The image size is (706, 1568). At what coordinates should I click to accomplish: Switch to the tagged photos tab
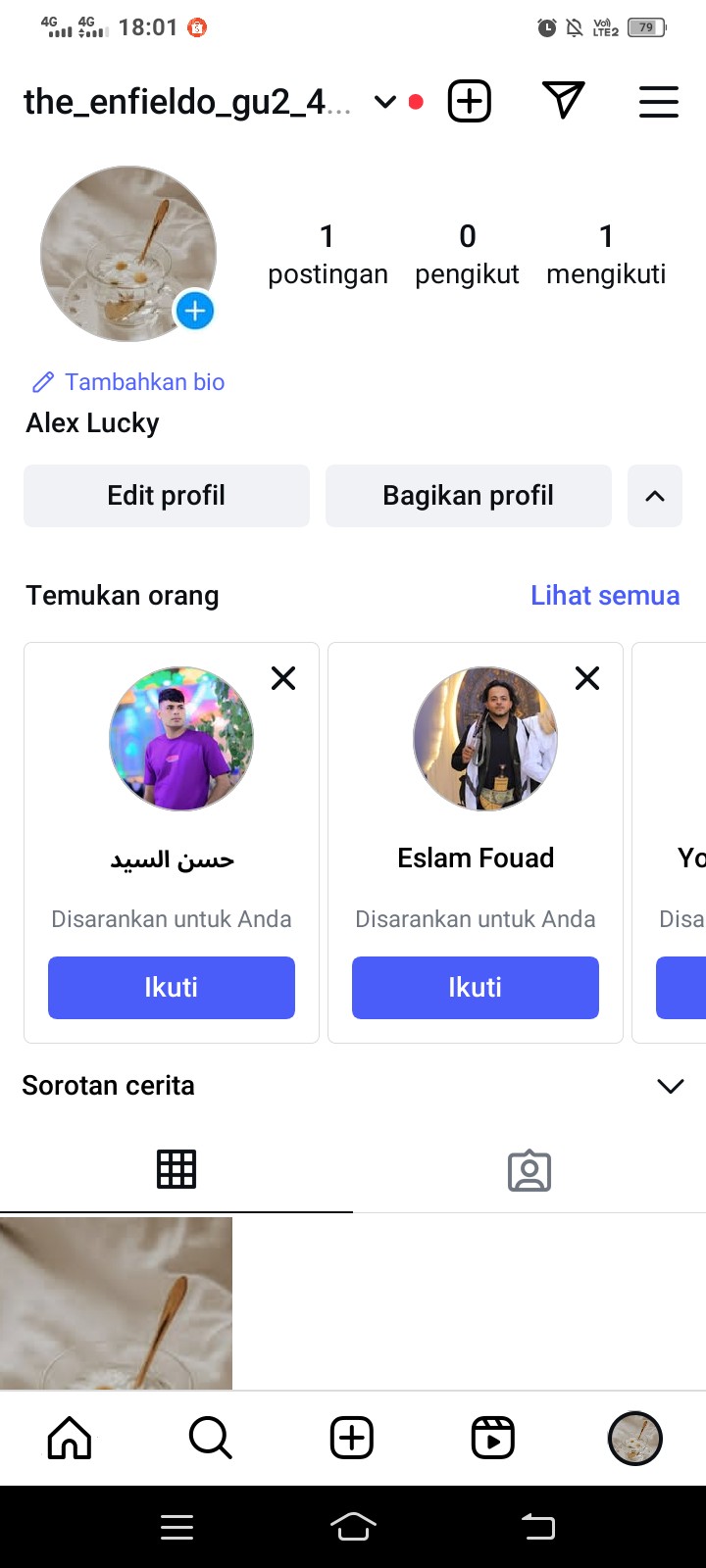529,1170
